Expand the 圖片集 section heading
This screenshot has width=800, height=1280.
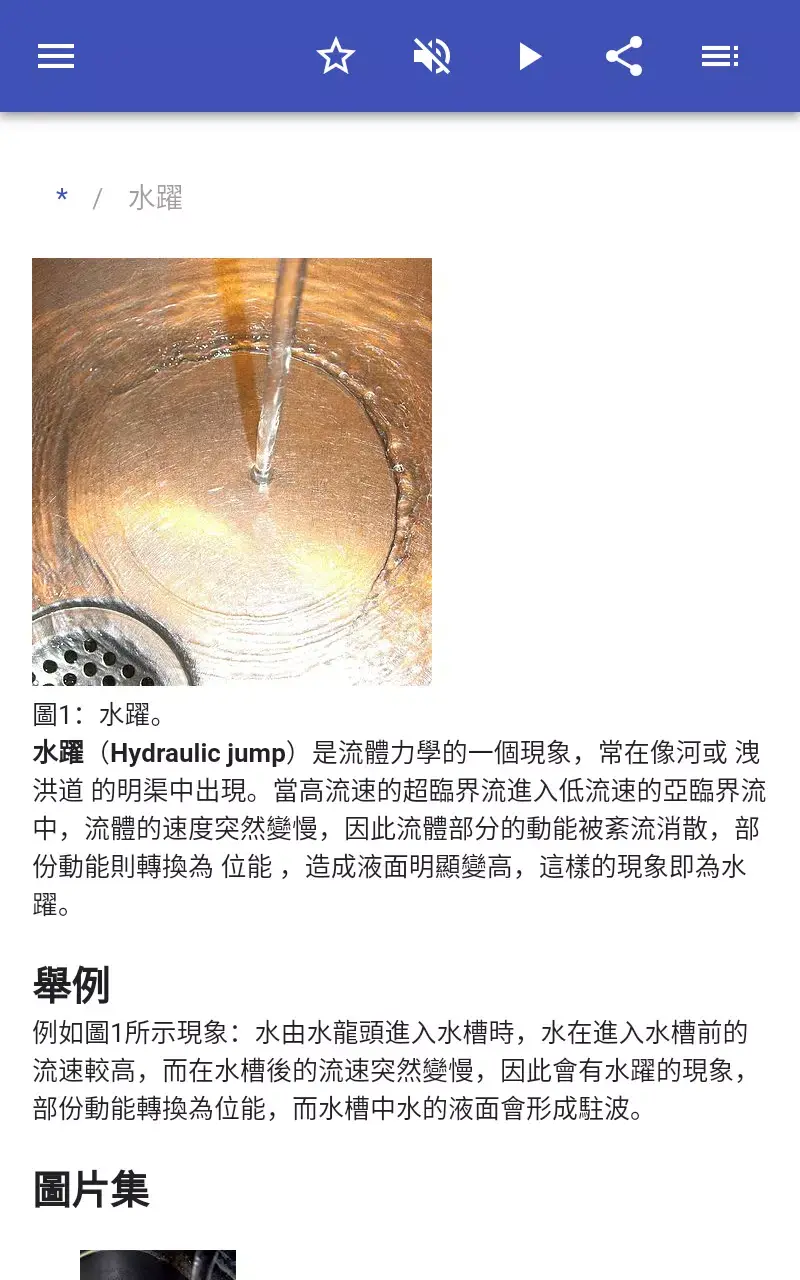(x=90, y=1190)
